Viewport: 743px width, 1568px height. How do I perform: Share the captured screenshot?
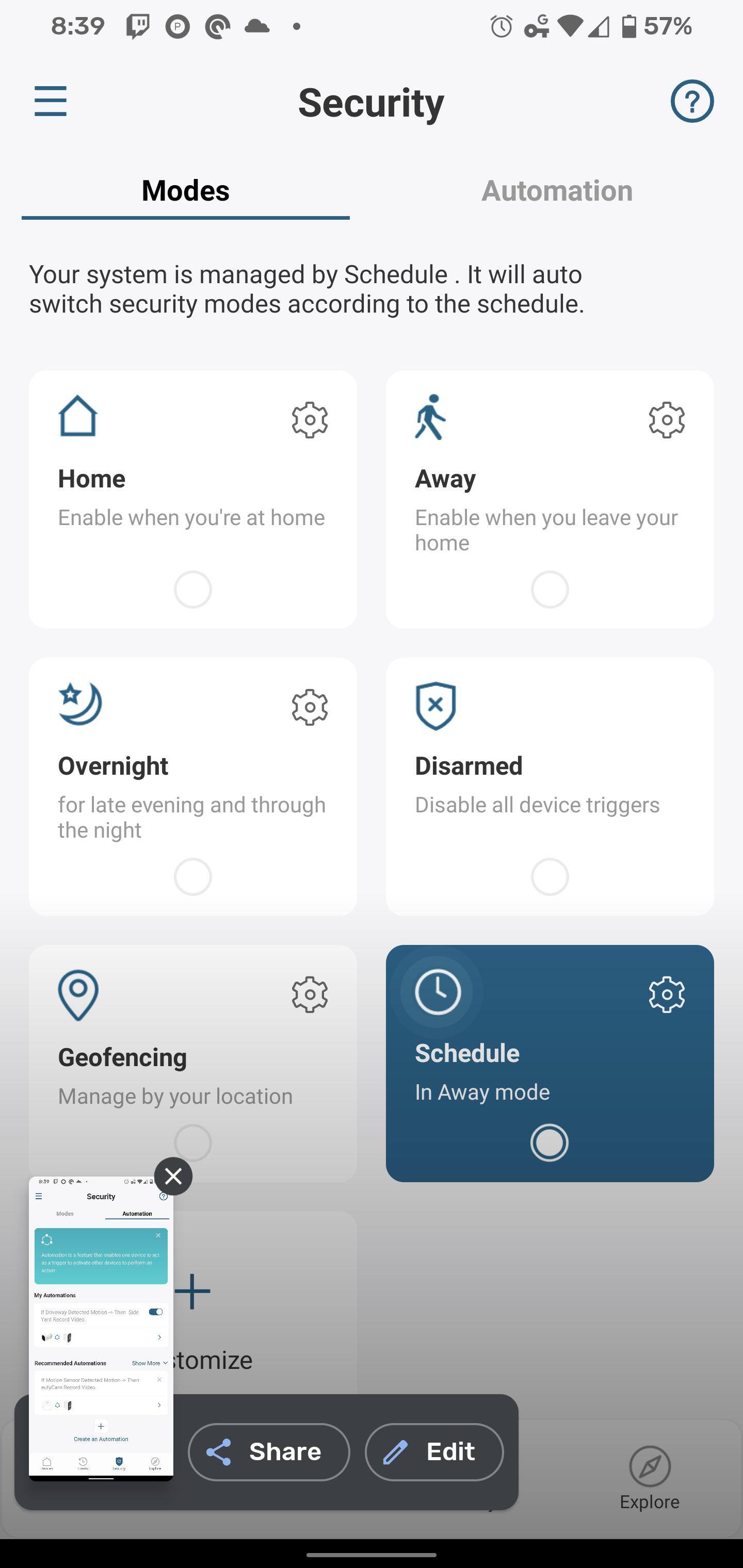pos(269,1452)
